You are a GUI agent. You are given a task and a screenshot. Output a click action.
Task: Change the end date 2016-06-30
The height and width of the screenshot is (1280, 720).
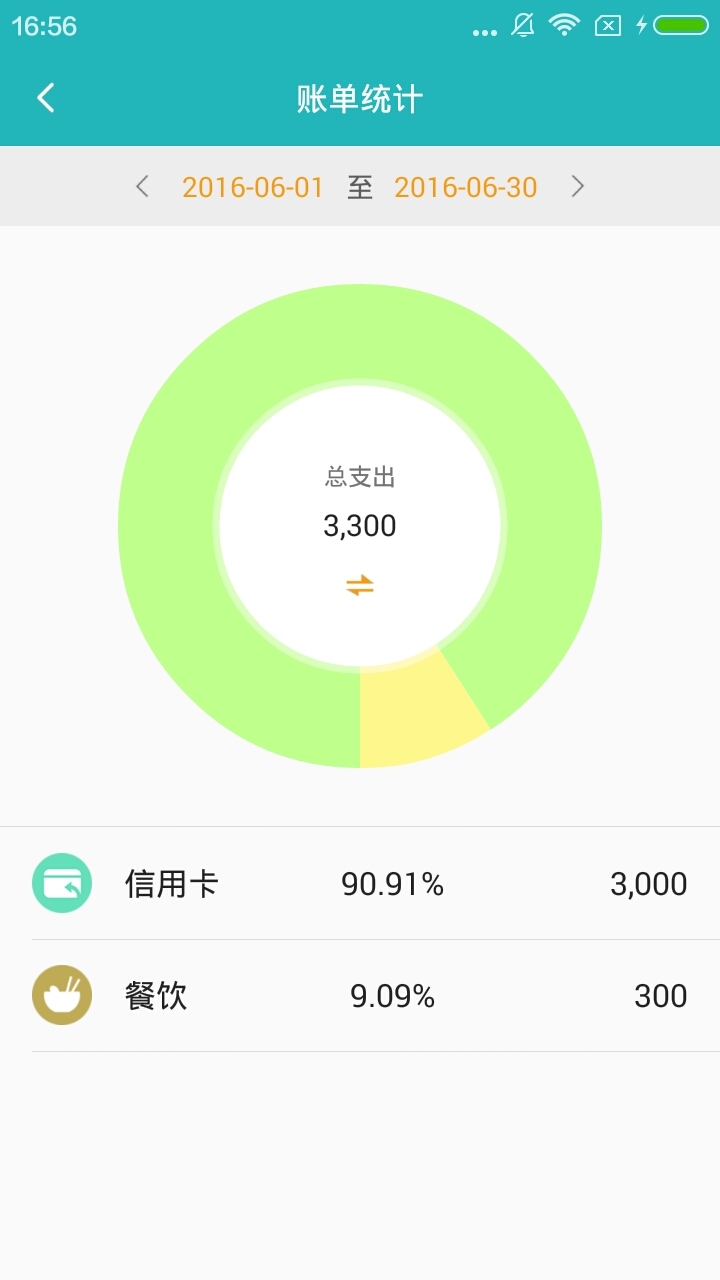pyautogui.click(x=466, y=187)
